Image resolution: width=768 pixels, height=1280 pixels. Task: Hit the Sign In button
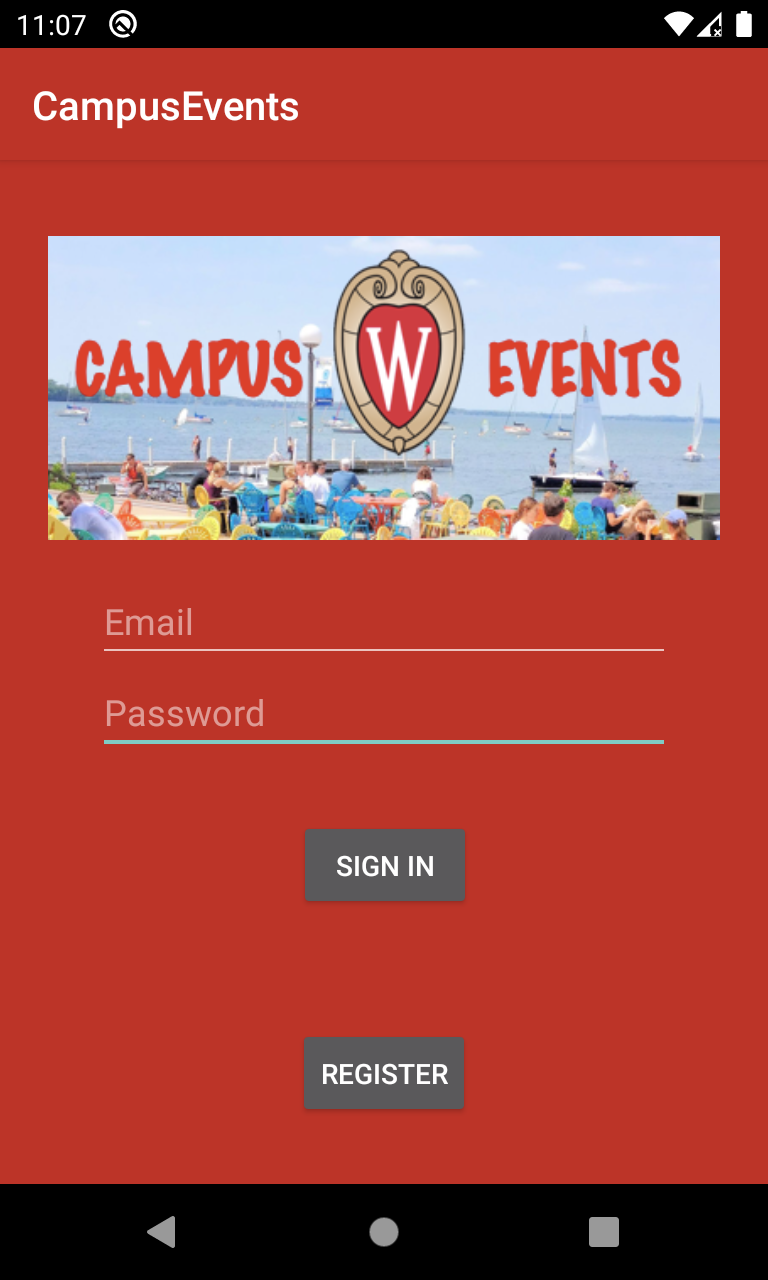(x=385, y=866)
